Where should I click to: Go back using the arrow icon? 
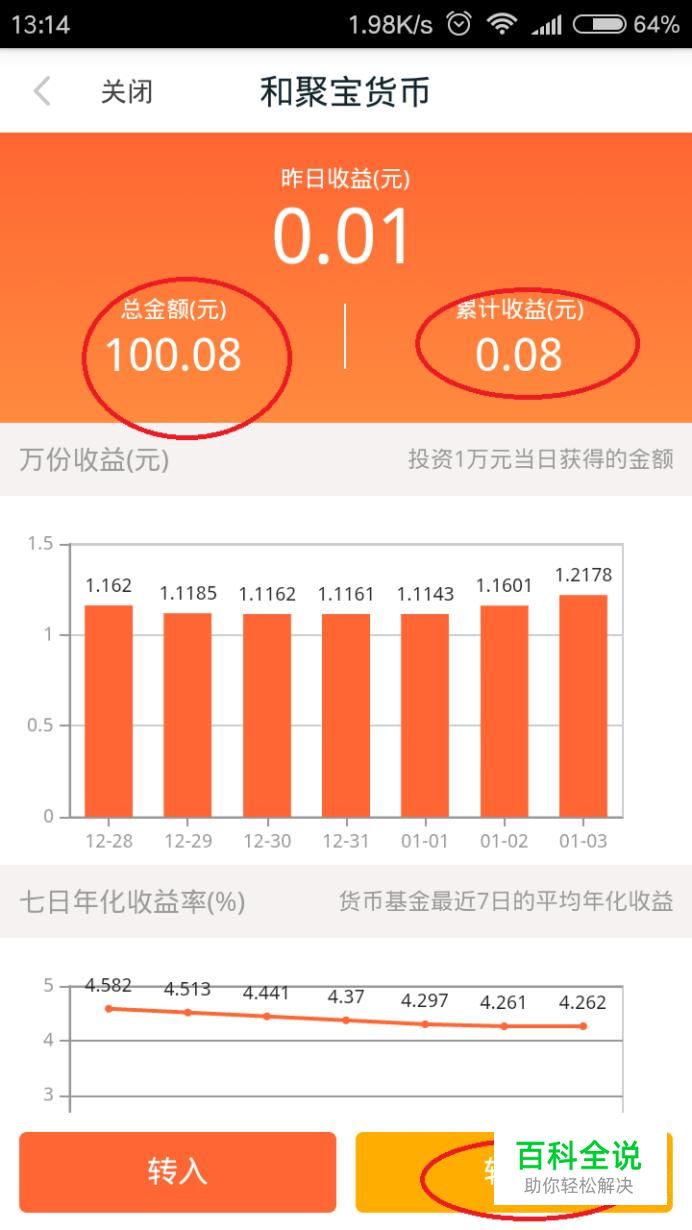42,92
